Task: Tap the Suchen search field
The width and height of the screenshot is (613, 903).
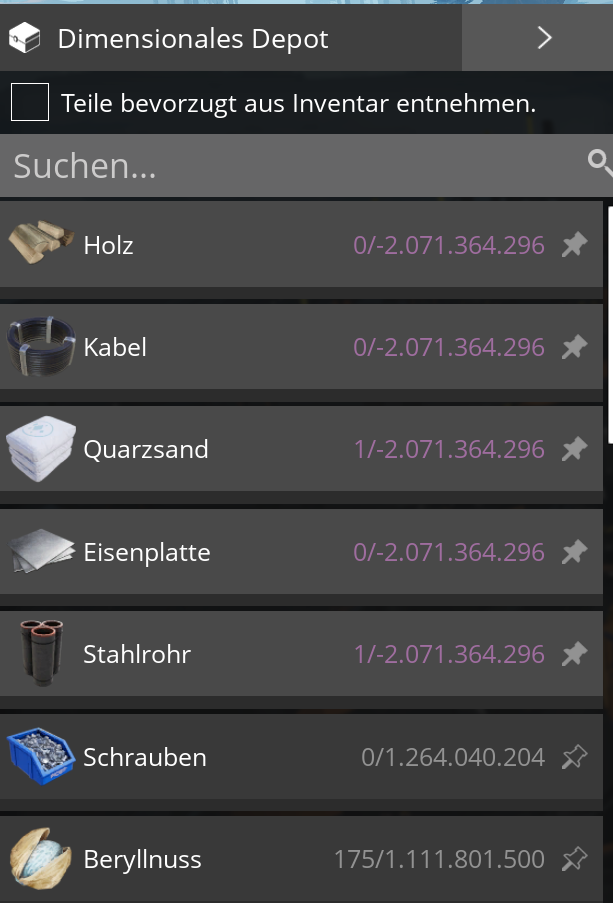Action: tap(290, 166)
